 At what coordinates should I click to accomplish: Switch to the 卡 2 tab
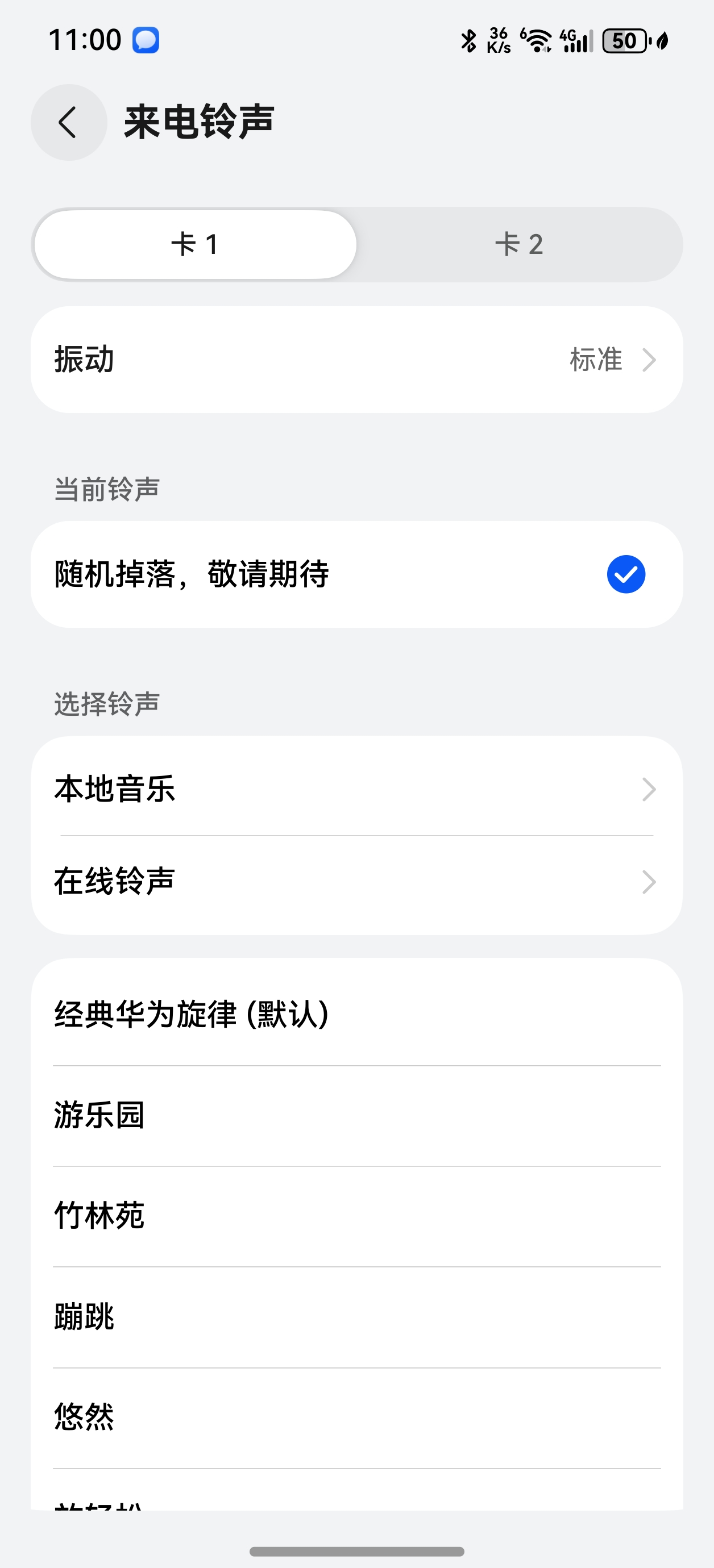click(x=518, y=245)
